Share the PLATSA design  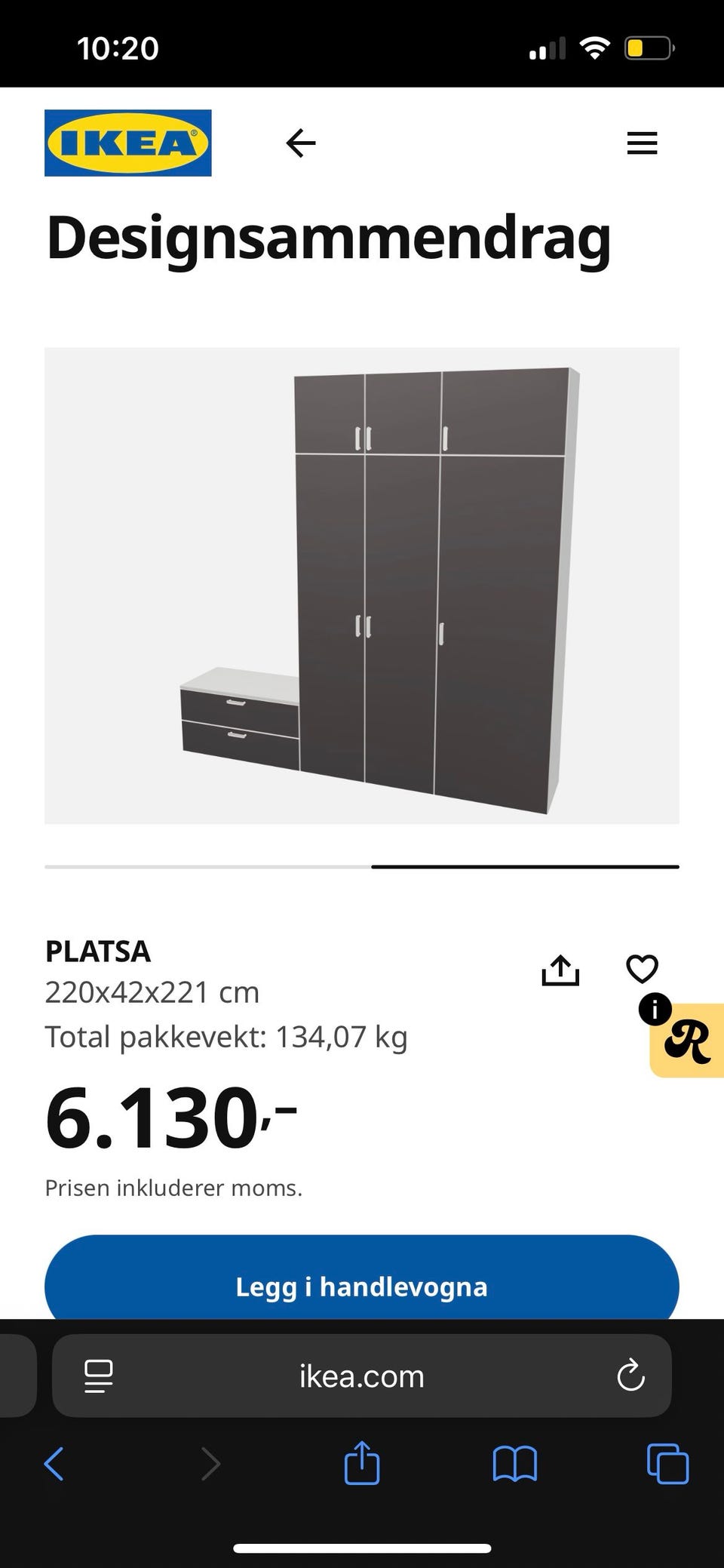tap(560, 970)
